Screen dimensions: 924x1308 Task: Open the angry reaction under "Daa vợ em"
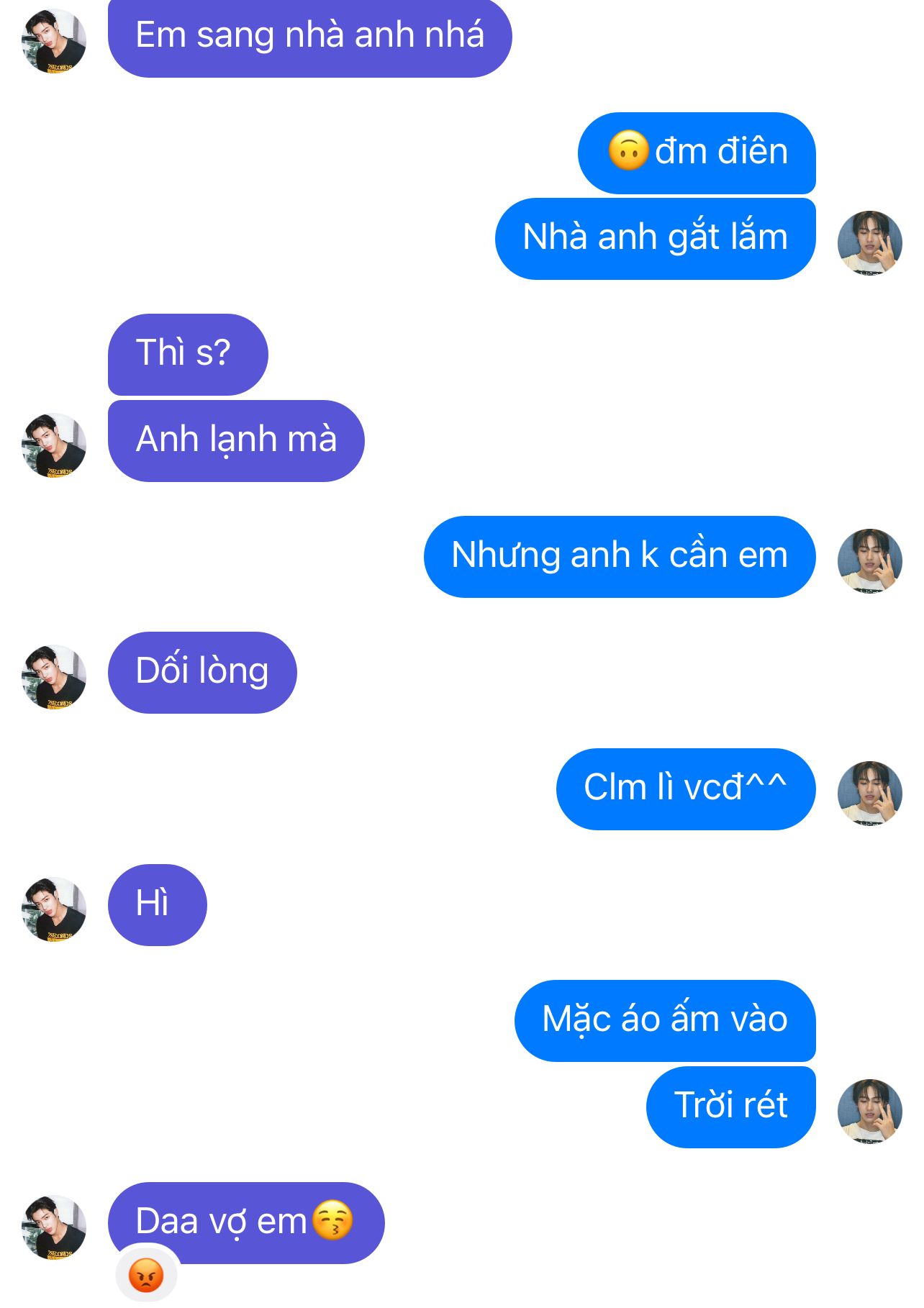pos(146,1276)
